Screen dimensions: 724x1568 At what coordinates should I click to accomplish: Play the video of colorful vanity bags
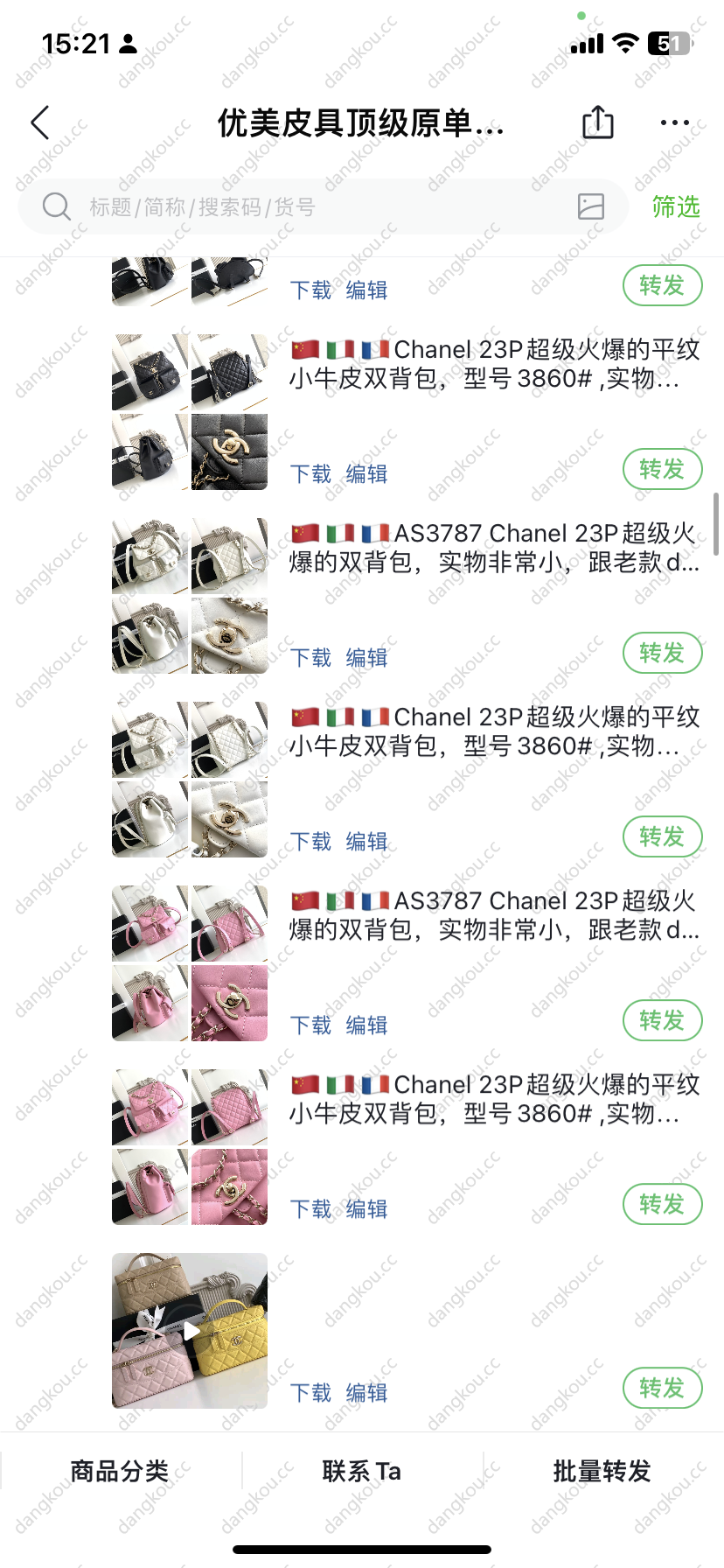[x=190, y=1331]
